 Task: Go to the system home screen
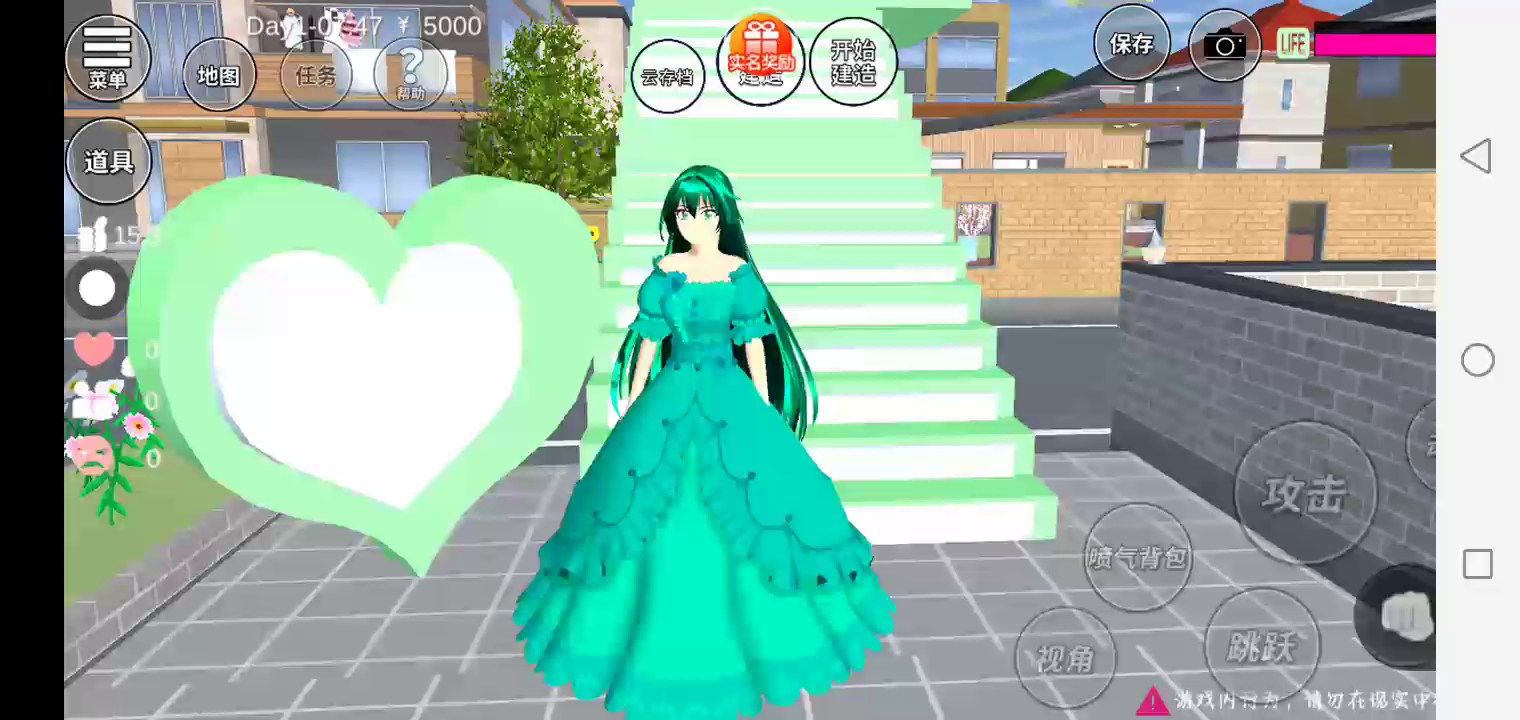coord(1477,360)
